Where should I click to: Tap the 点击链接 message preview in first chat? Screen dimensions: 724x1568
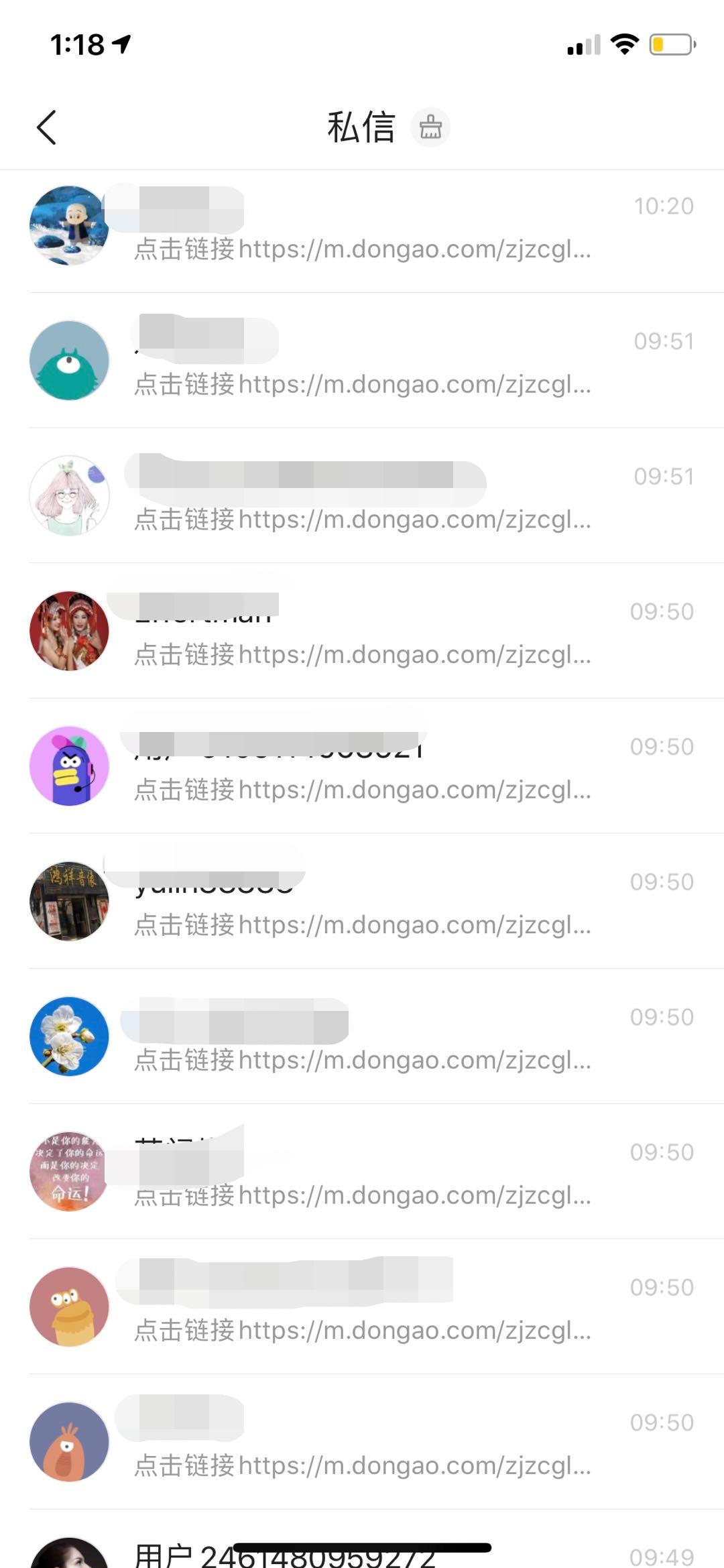click(x=360, y=250)
